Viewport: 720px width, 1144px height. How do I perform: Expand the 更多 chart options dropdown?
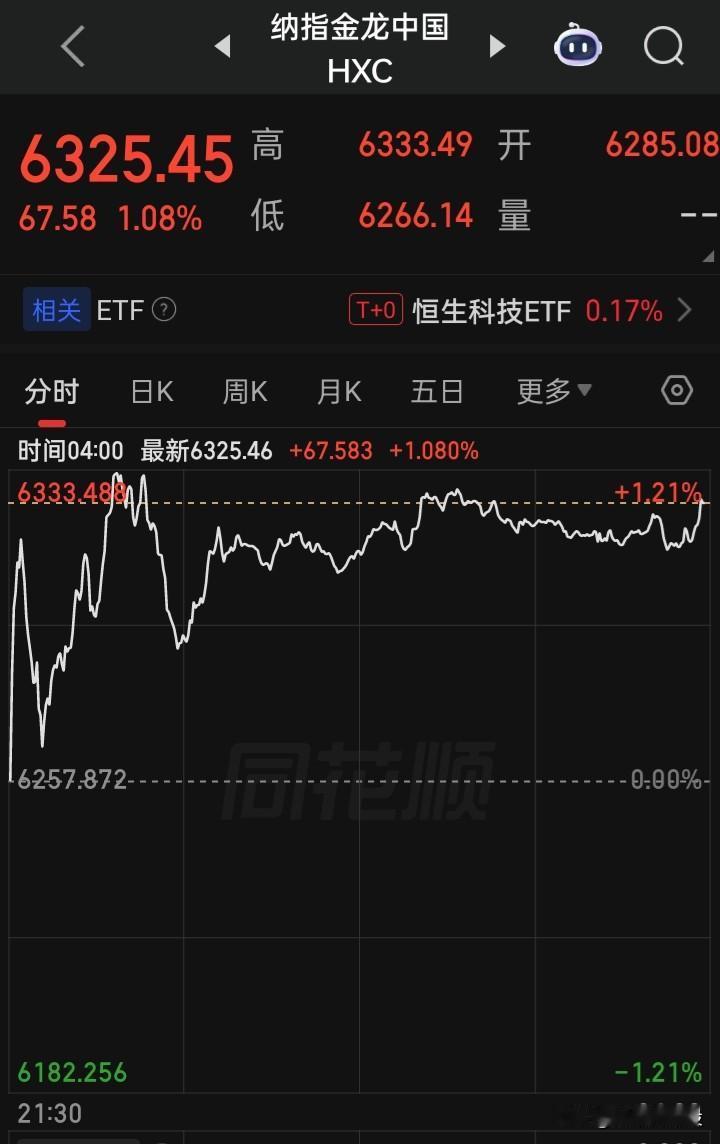(554, 392)
